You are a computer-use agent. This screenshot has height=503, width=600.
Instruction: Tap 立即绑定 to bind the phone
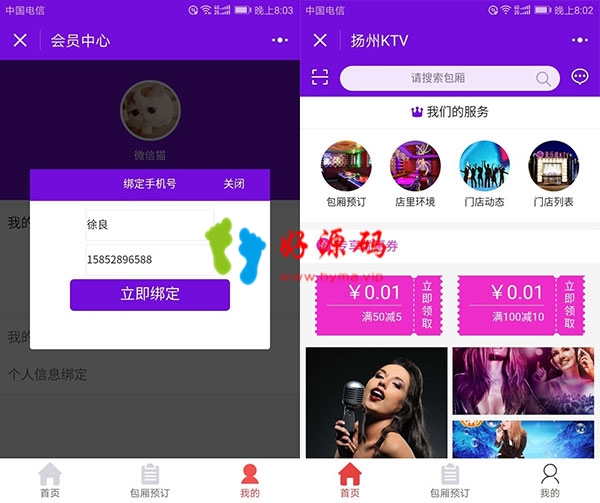pyautogui.click(x=150, y=294)
